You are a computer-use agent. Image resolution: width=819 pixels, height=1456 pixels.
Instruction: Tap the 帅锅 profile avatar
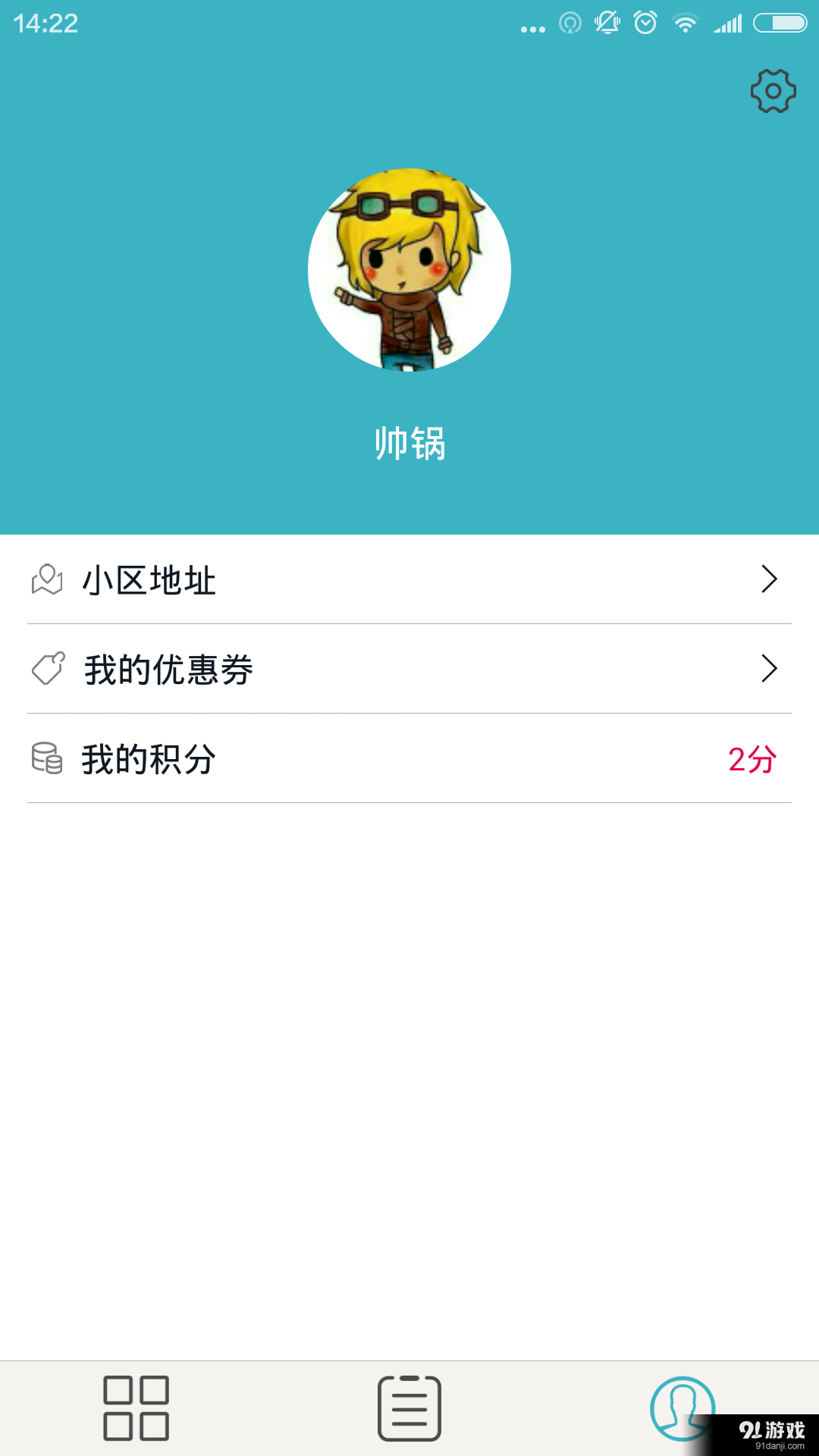[x=409, y=269]
